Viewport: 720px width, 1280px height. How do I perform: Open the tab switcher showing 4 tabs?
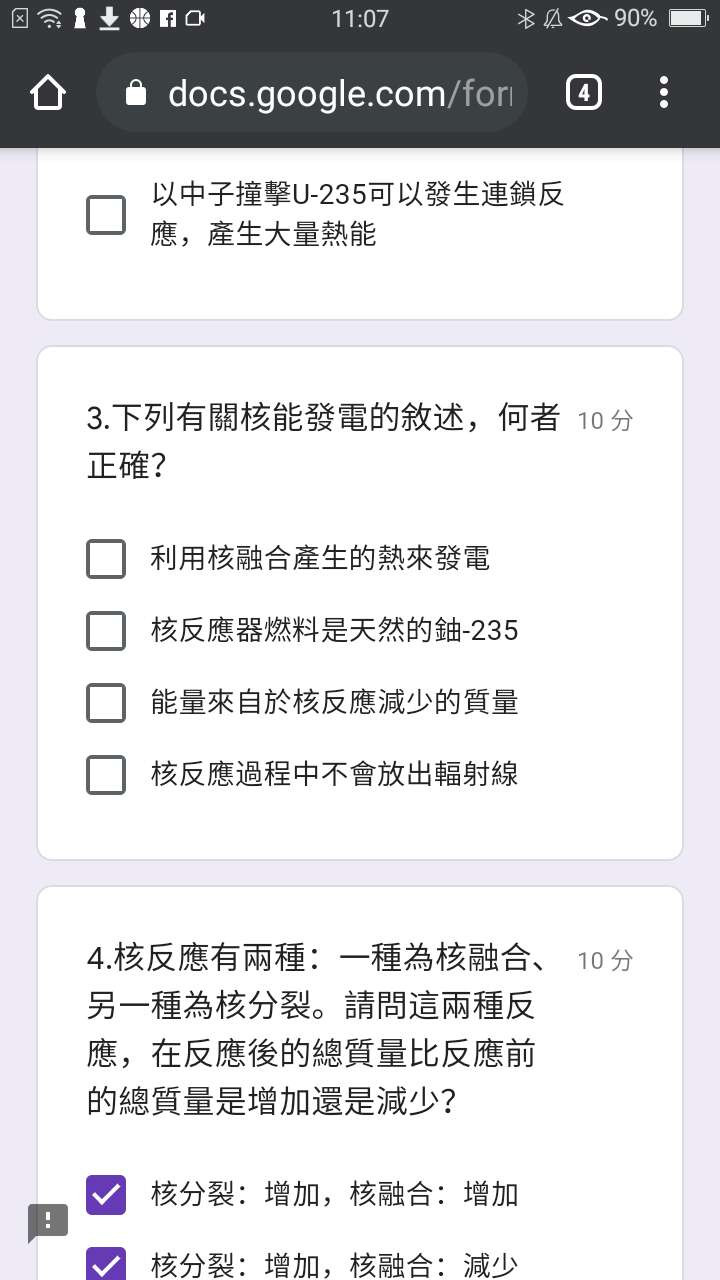click(x=584, y=94)
